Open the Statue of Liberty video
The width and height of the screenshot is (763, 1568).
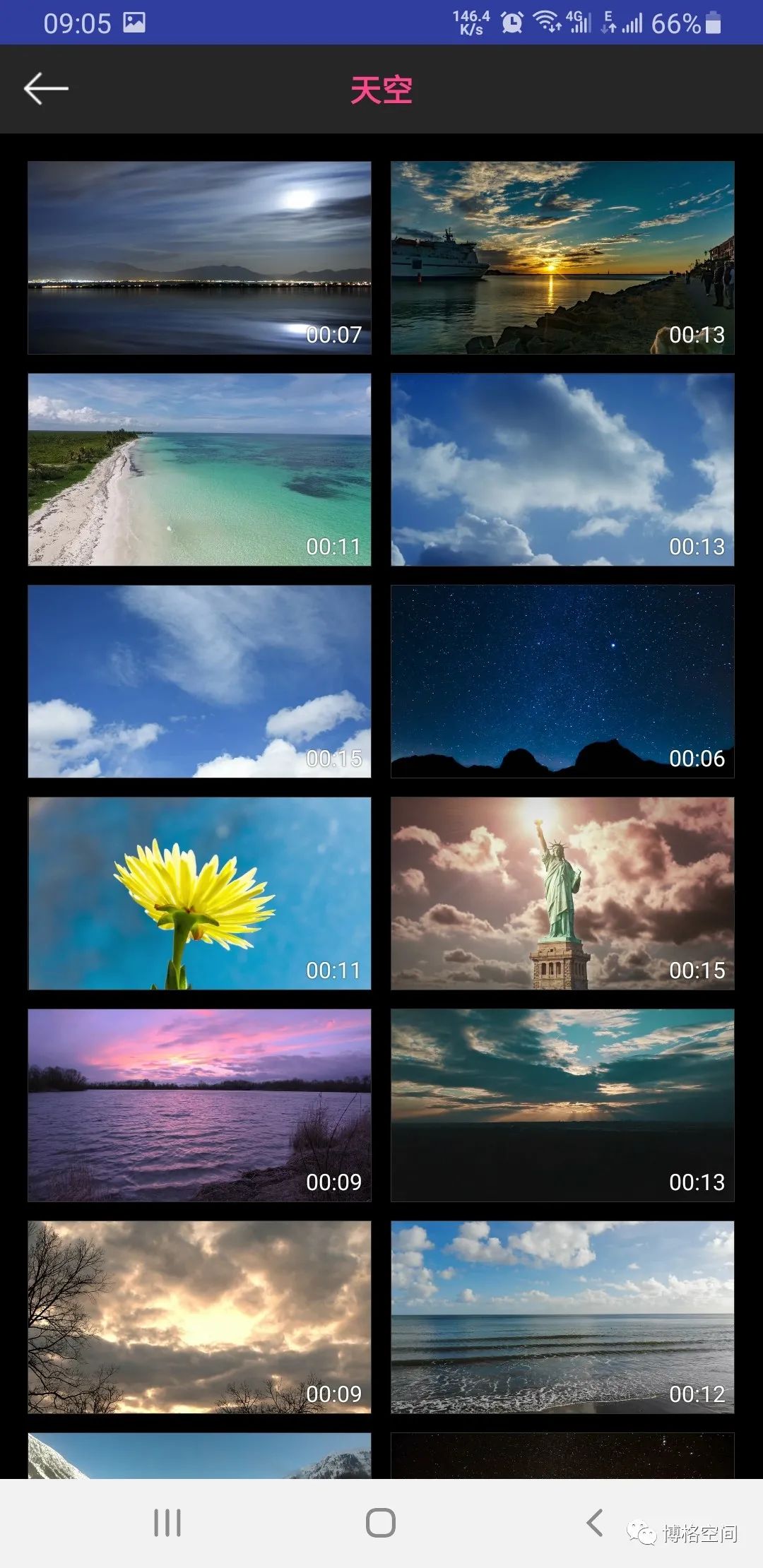562,893
